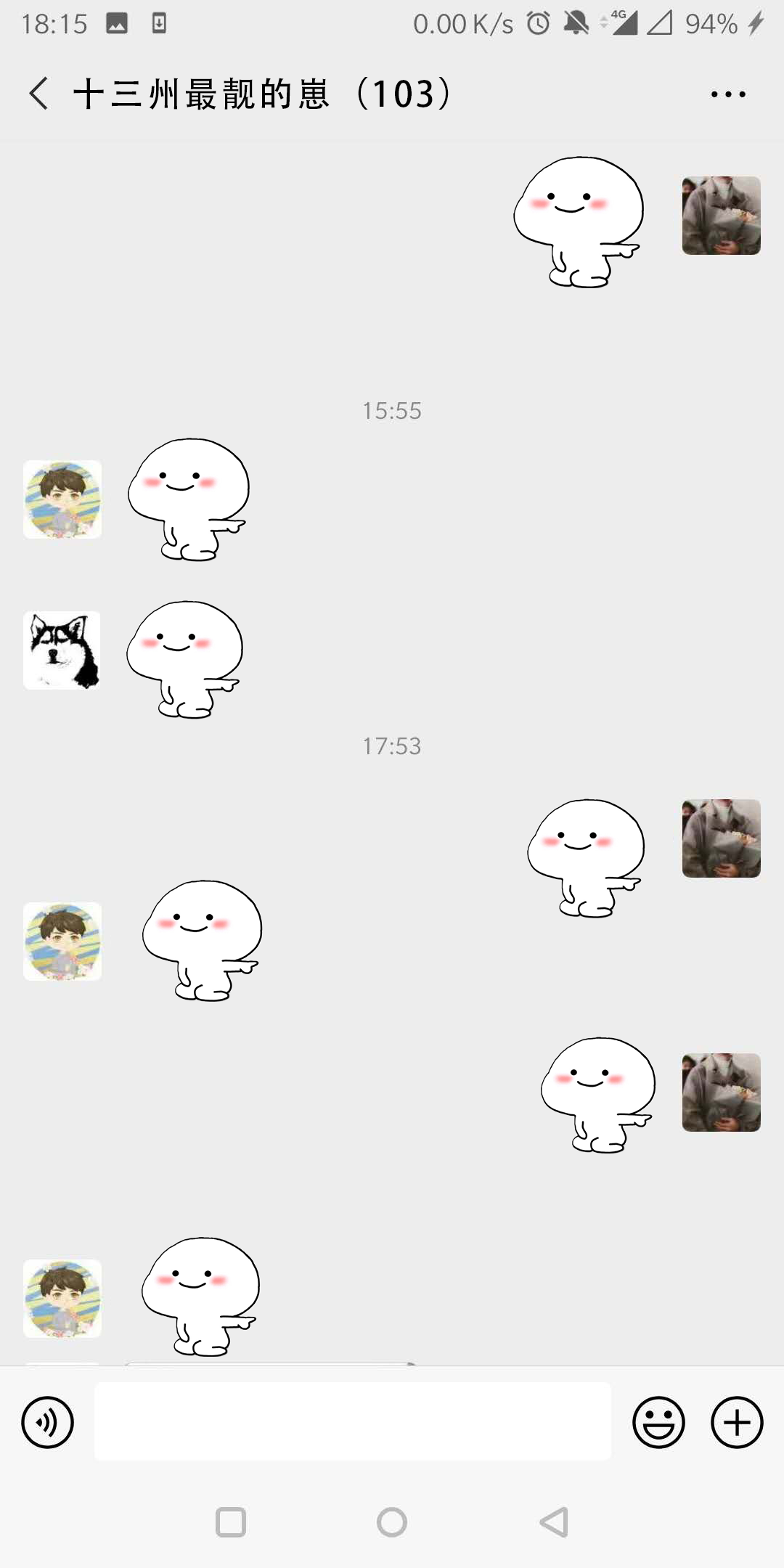This screenshot has width=784, height=1568.
Task: Open the husky dog avatar profile
Action: coord(62,650)
